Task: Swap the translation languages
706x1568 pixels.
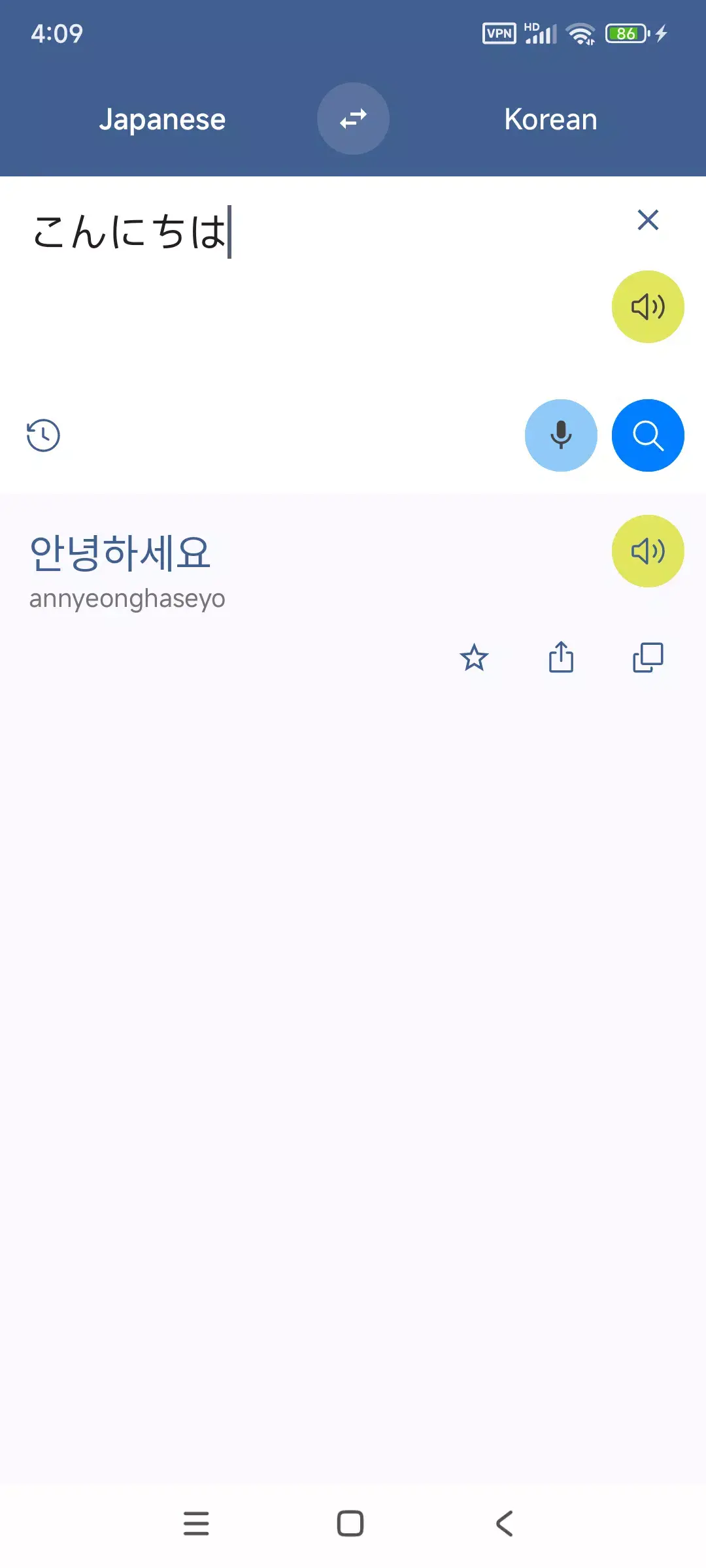Action: (353, 118)
